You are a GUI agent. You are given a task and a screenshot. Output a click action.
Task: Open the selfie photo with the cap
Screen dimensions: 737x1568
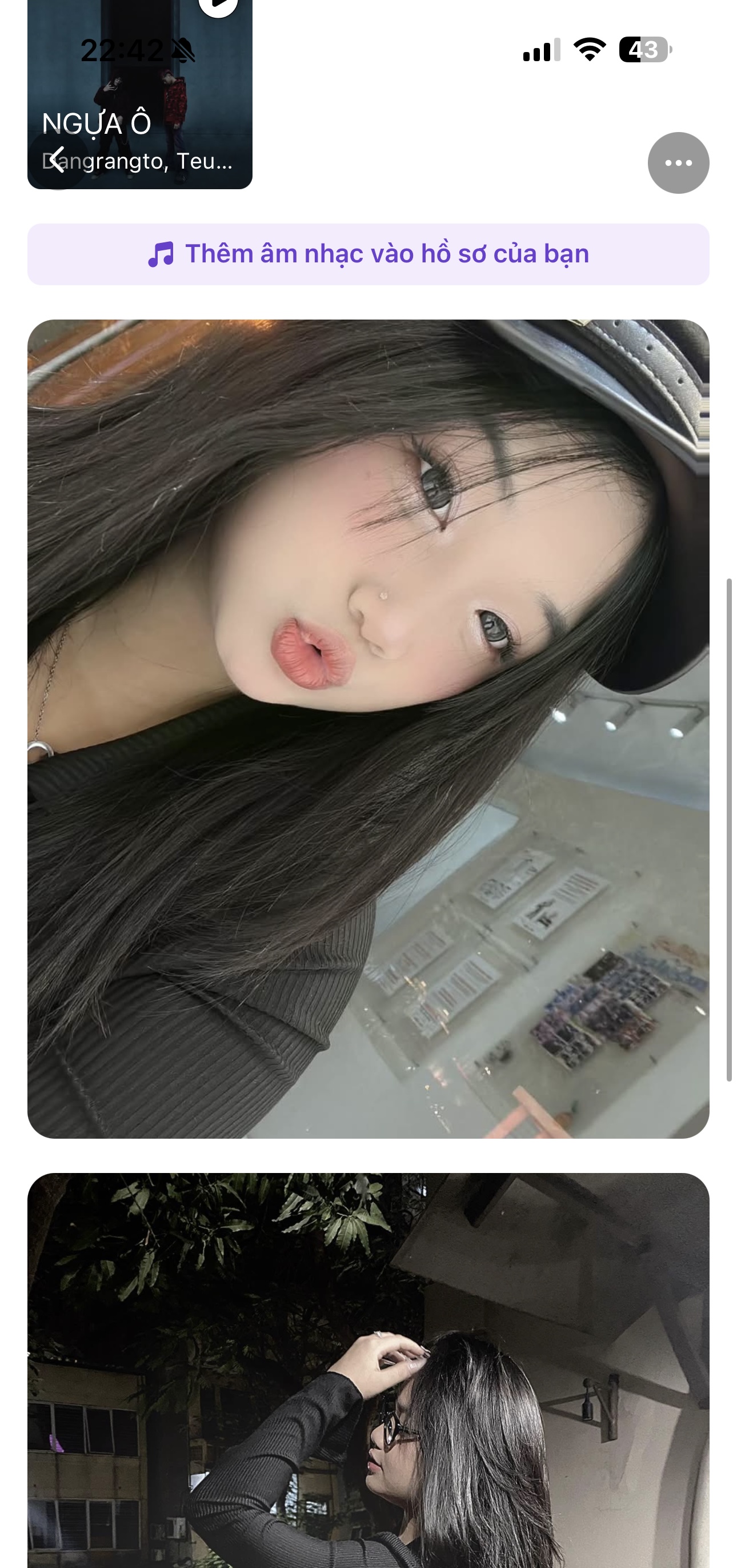pyautogui.click(x=368, y=729)
